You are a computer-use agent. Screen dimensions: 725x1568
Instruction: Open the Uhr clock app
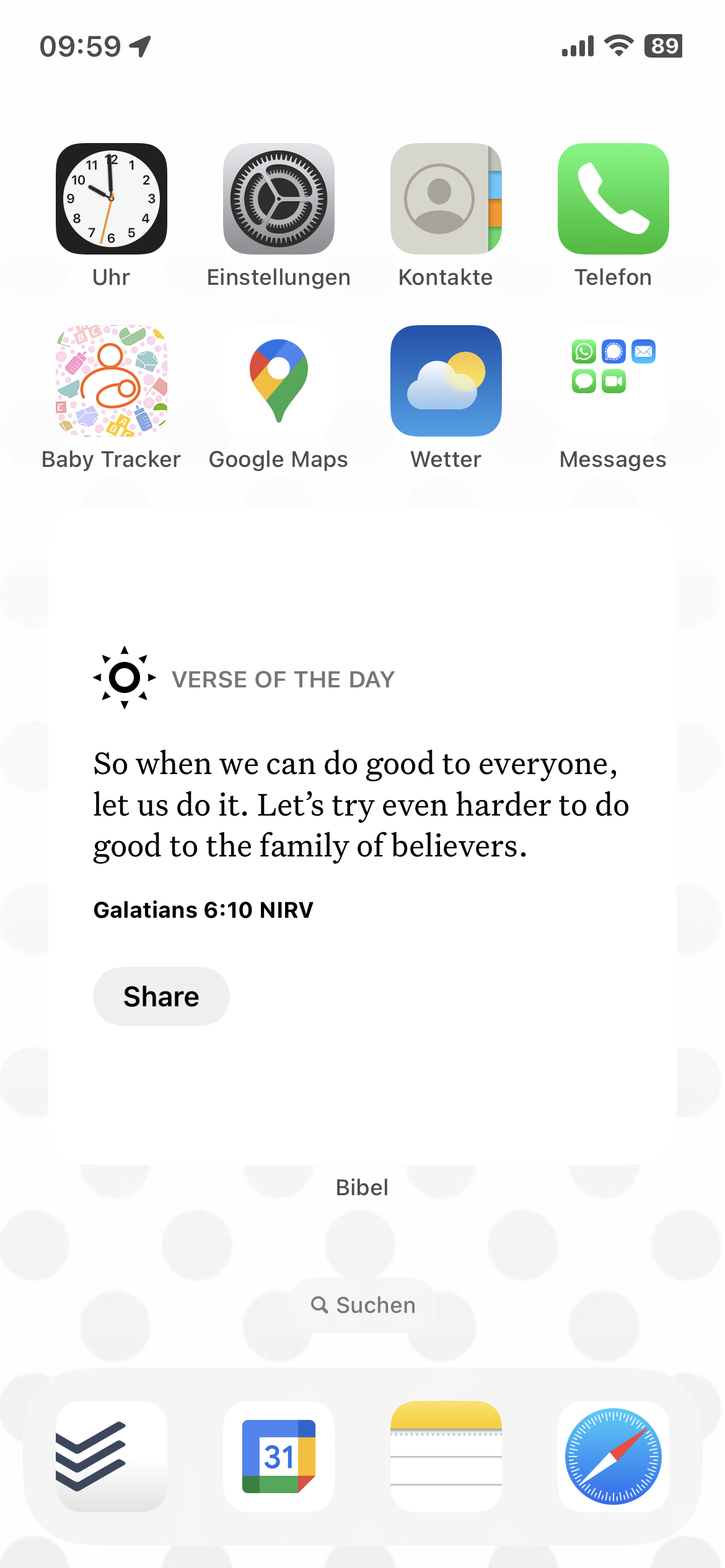[x=112, y=199]
